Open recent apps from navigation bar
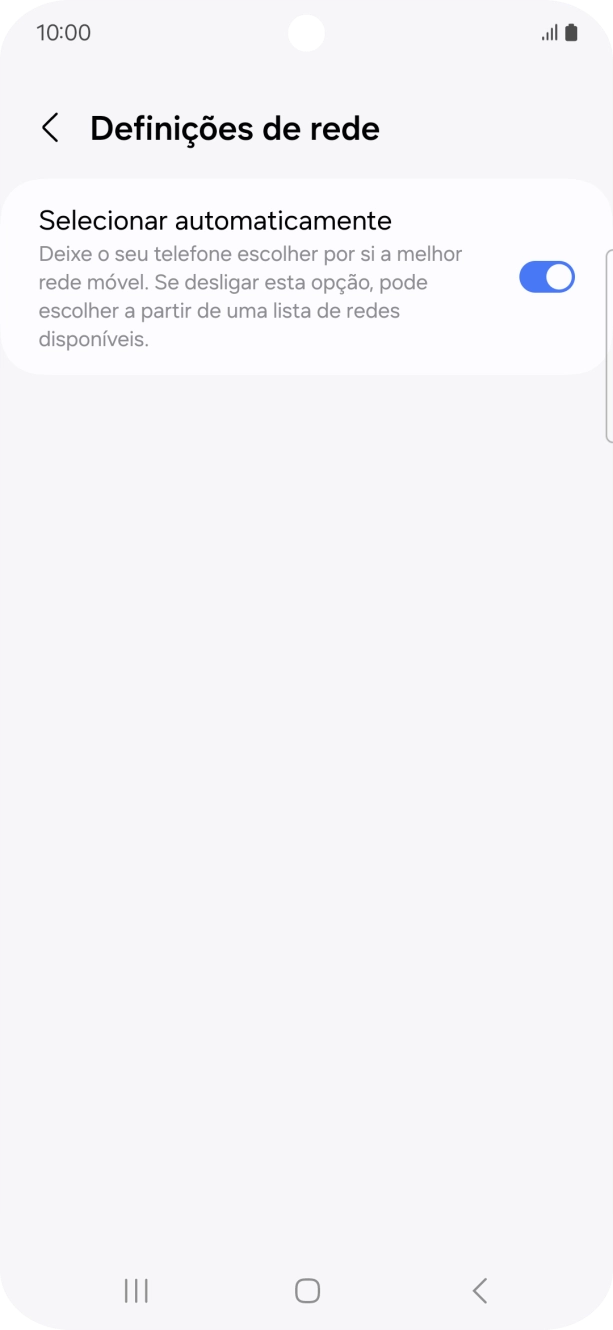613x1330 pixels. 136,1290
